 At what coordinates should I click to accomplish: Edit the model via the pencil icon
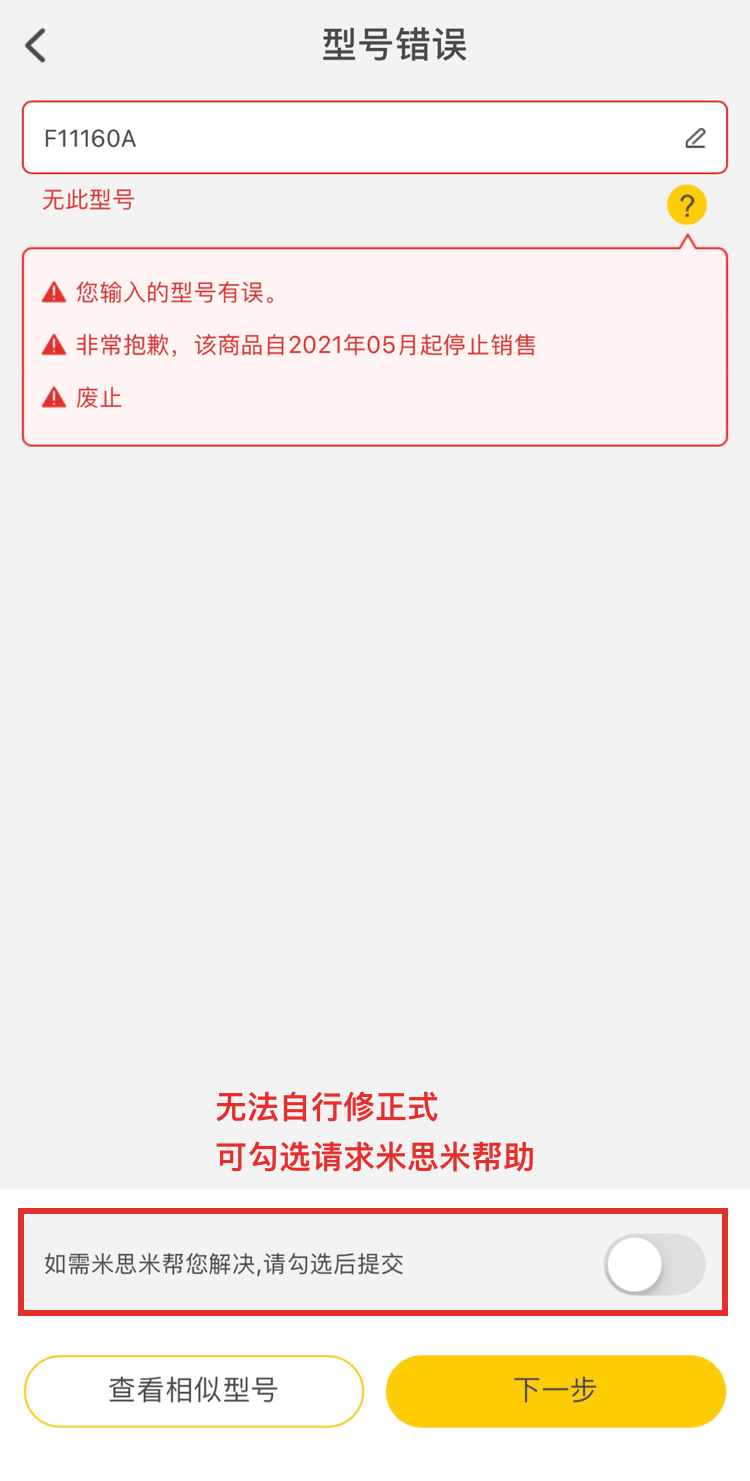pyautogui.click(x=695, y=139)
